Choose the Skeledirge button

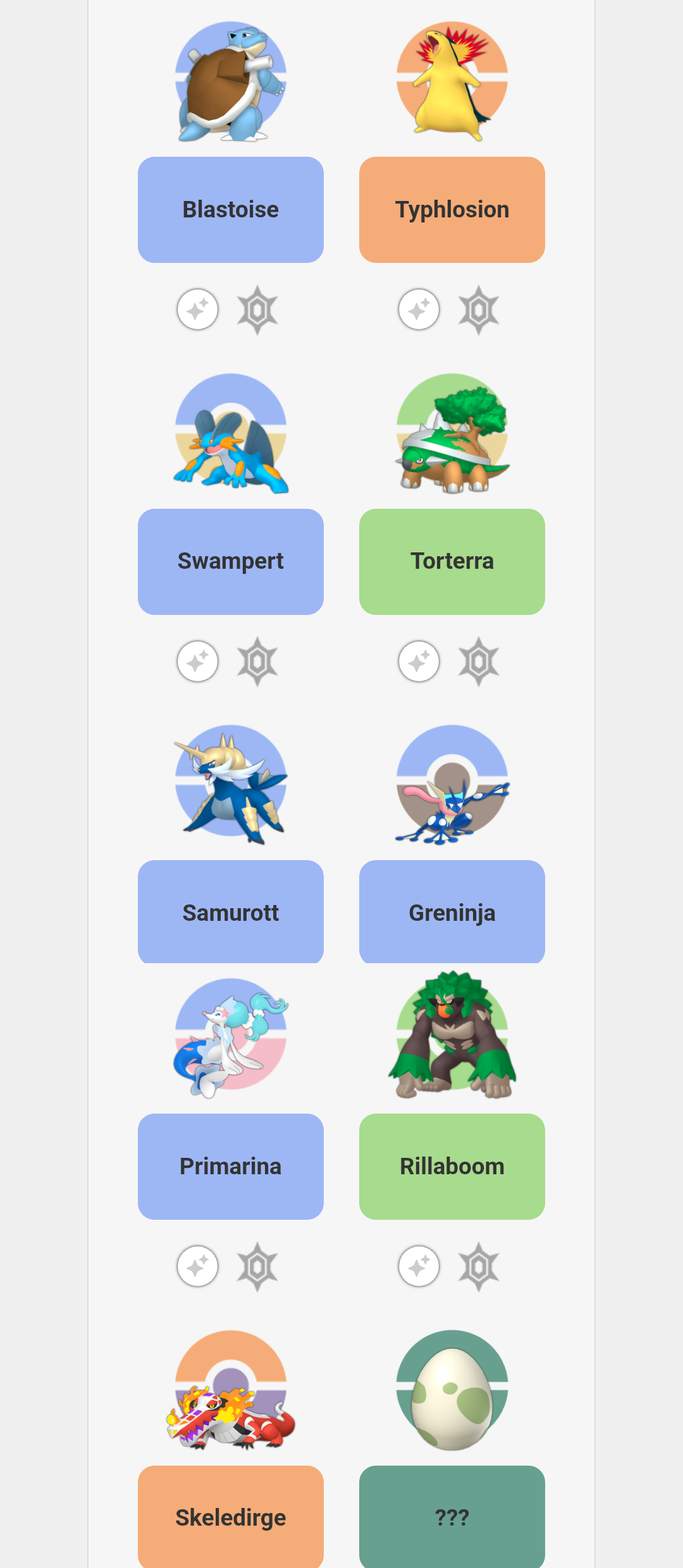(231, 1516)
